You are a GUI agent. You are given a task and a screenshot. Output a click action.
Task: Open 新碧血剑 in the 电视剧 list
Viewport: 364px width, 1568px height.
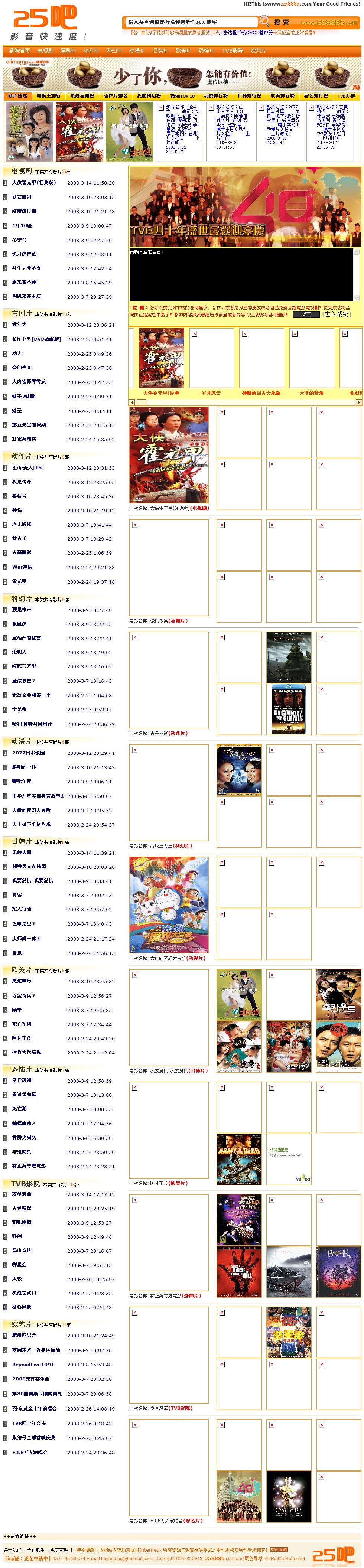[x=22, y=197]
